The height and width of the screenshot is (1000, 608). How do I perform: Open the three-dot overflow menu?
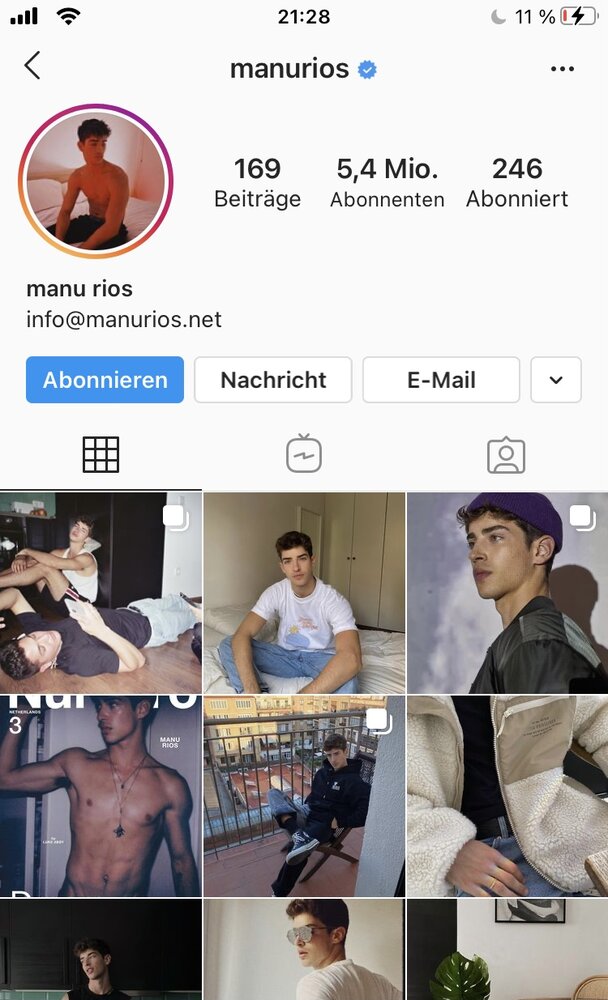pos(562,69)
